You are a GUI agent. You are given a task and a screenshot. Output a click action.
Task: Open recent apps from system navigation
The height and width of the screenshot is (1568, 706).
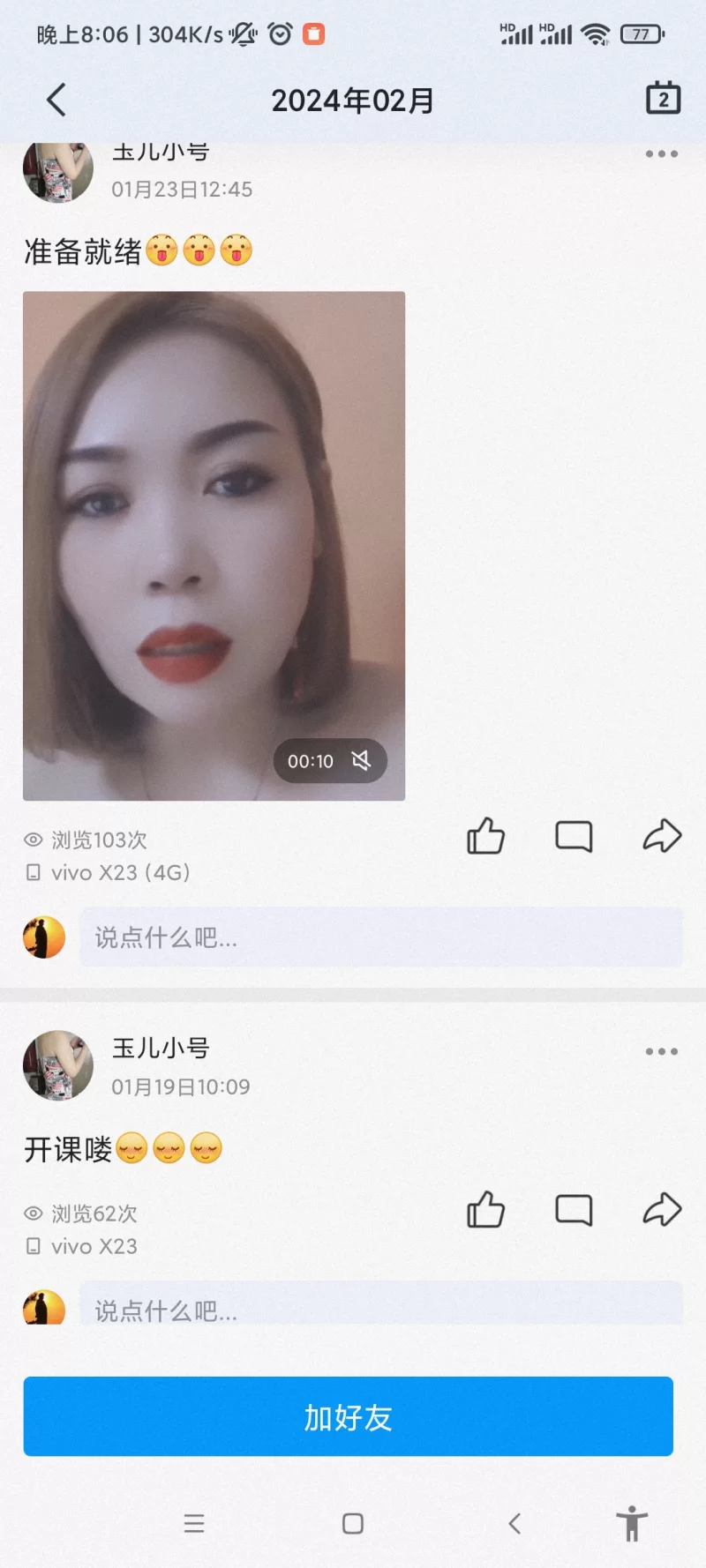[x=194, y=1523]
